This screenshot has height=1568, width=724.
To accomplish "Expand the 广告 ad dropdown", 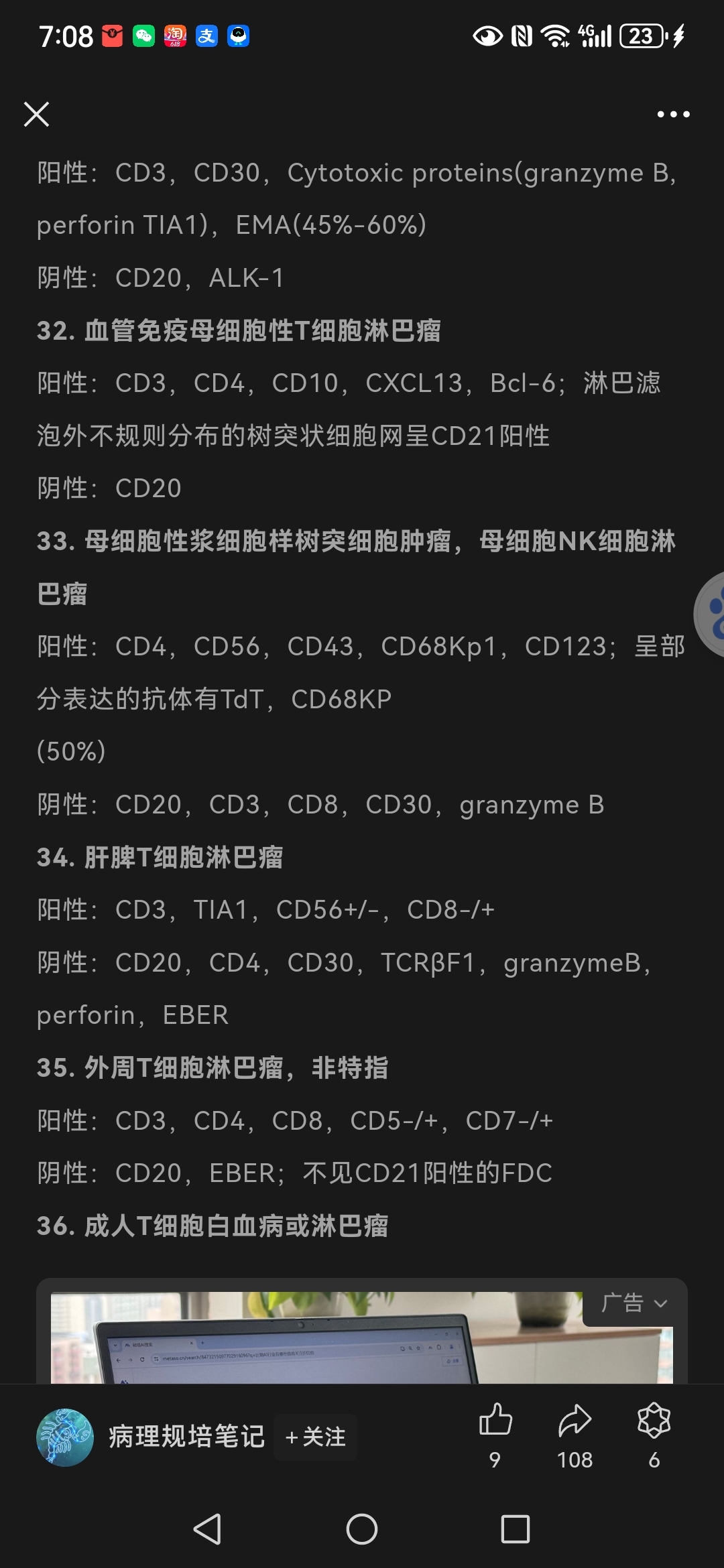I will (x=634, y=1303).
